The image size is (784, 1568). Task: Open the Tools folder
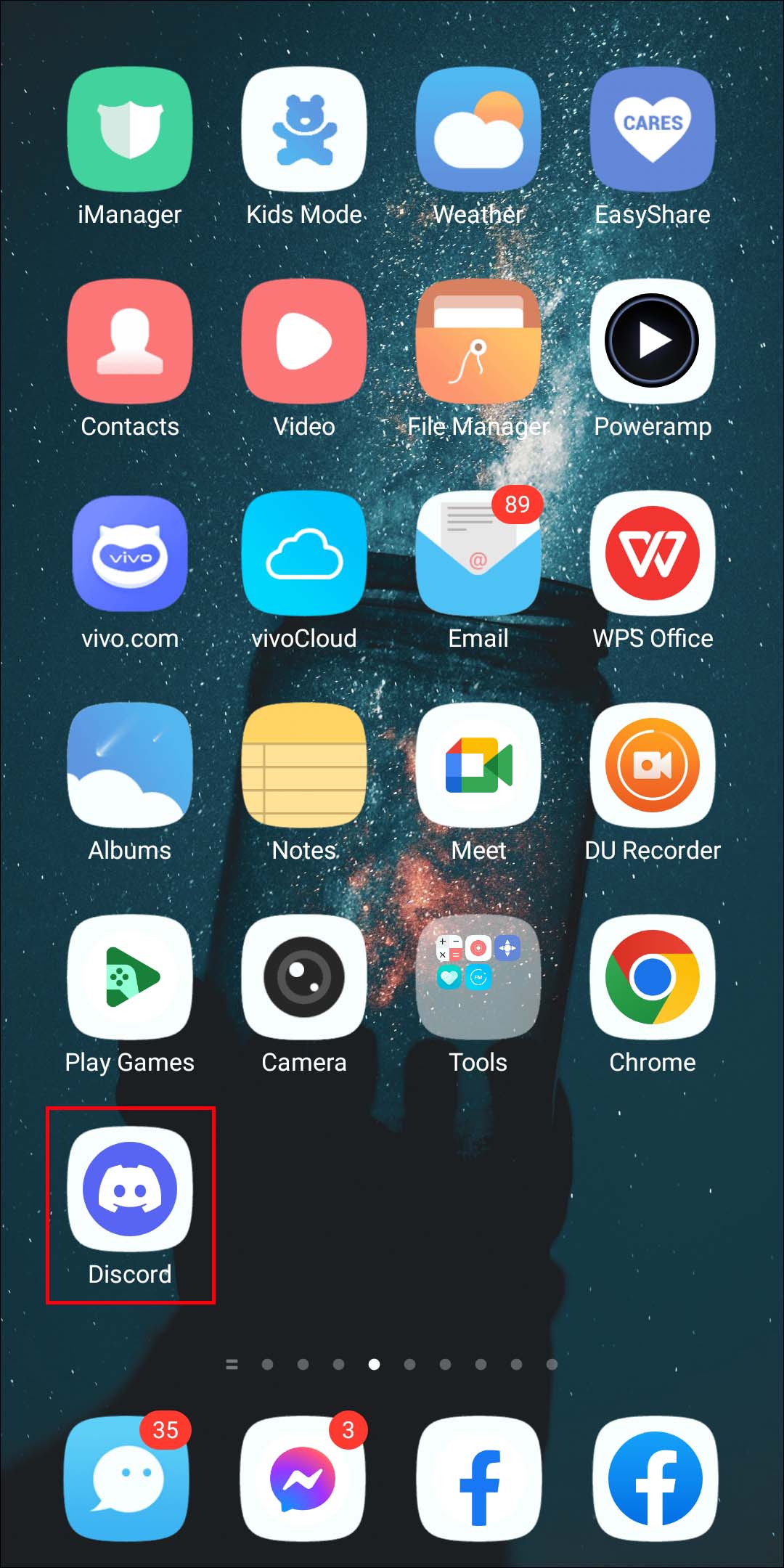click(x=478, y=977)
